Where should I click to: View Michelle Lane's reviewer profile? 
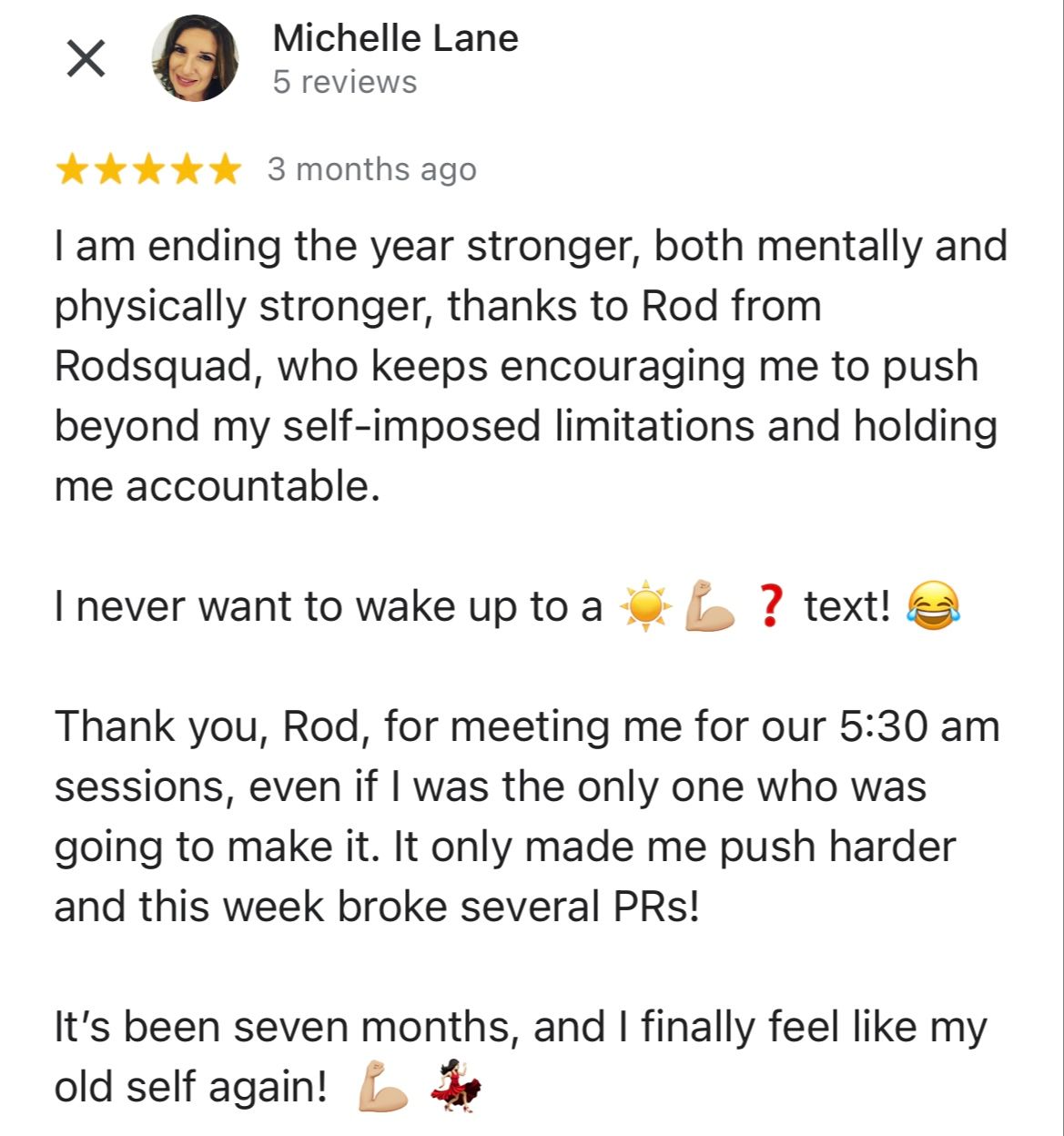(x=395, y=38)
